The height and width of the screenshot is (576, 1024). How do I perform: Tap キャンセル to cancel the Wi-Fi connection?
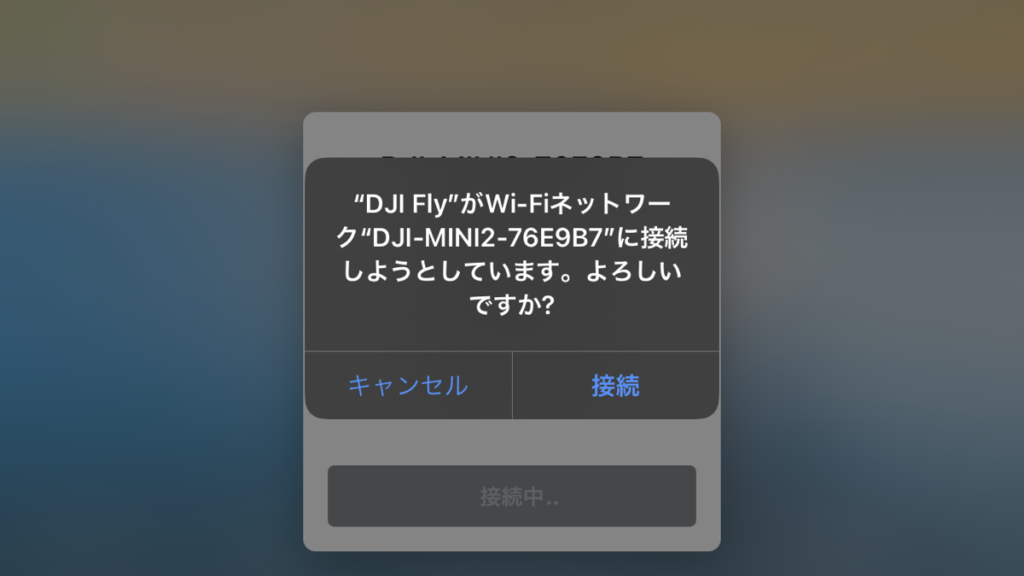pyautogui.click(x=408, y=385)
